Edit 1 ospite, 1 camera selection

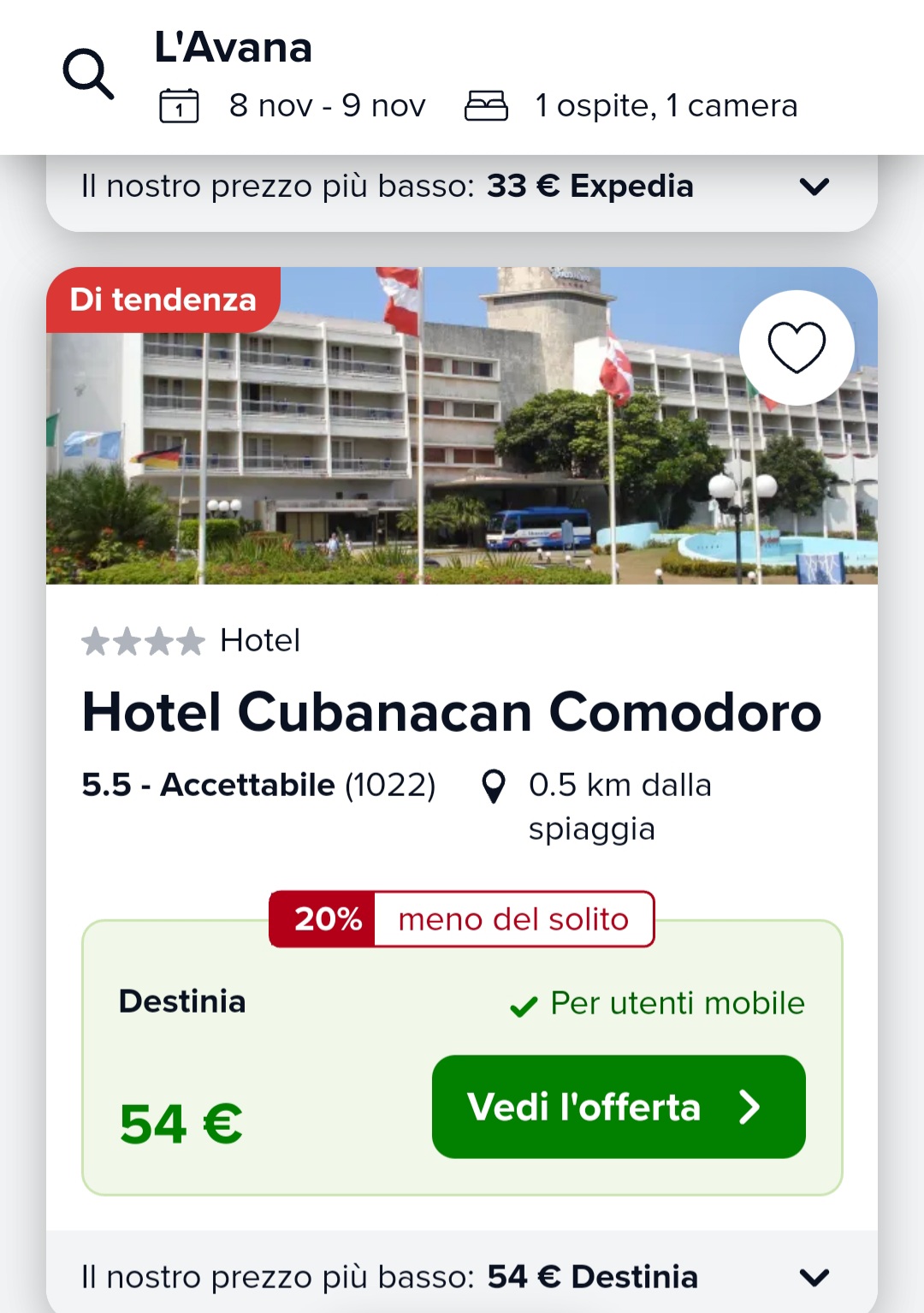665,106
